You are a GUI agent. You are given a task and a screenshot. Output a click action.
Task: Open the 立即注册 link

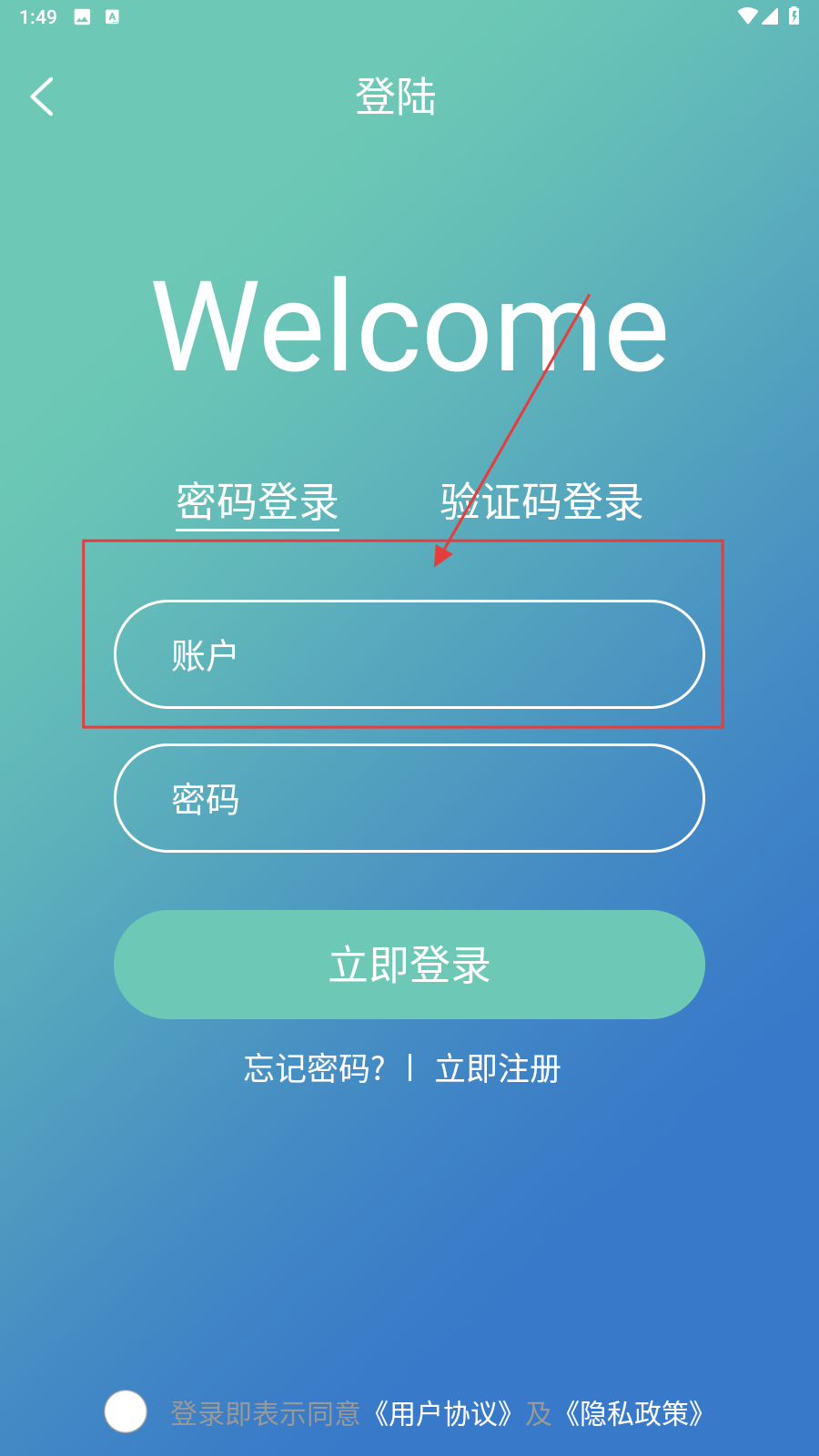click(498, 1068)
